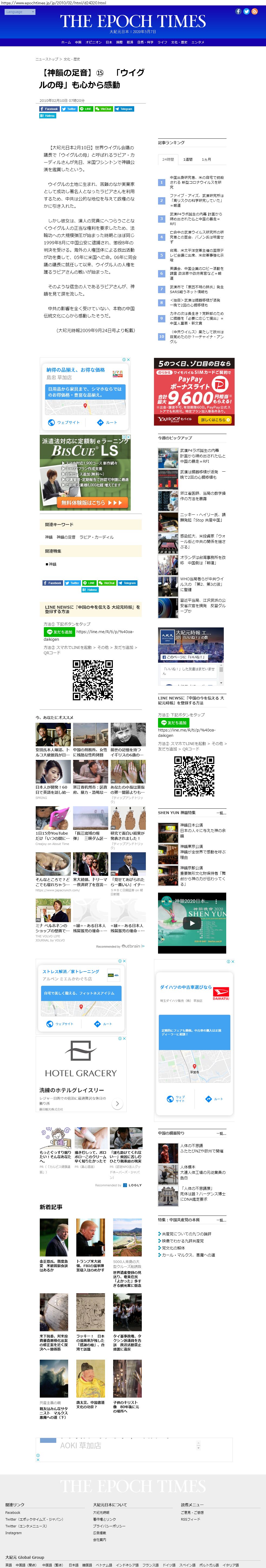This screenshot has height=1568, width=266.
Task: Share the article via the top Facebook button
Action: (49, 109)
